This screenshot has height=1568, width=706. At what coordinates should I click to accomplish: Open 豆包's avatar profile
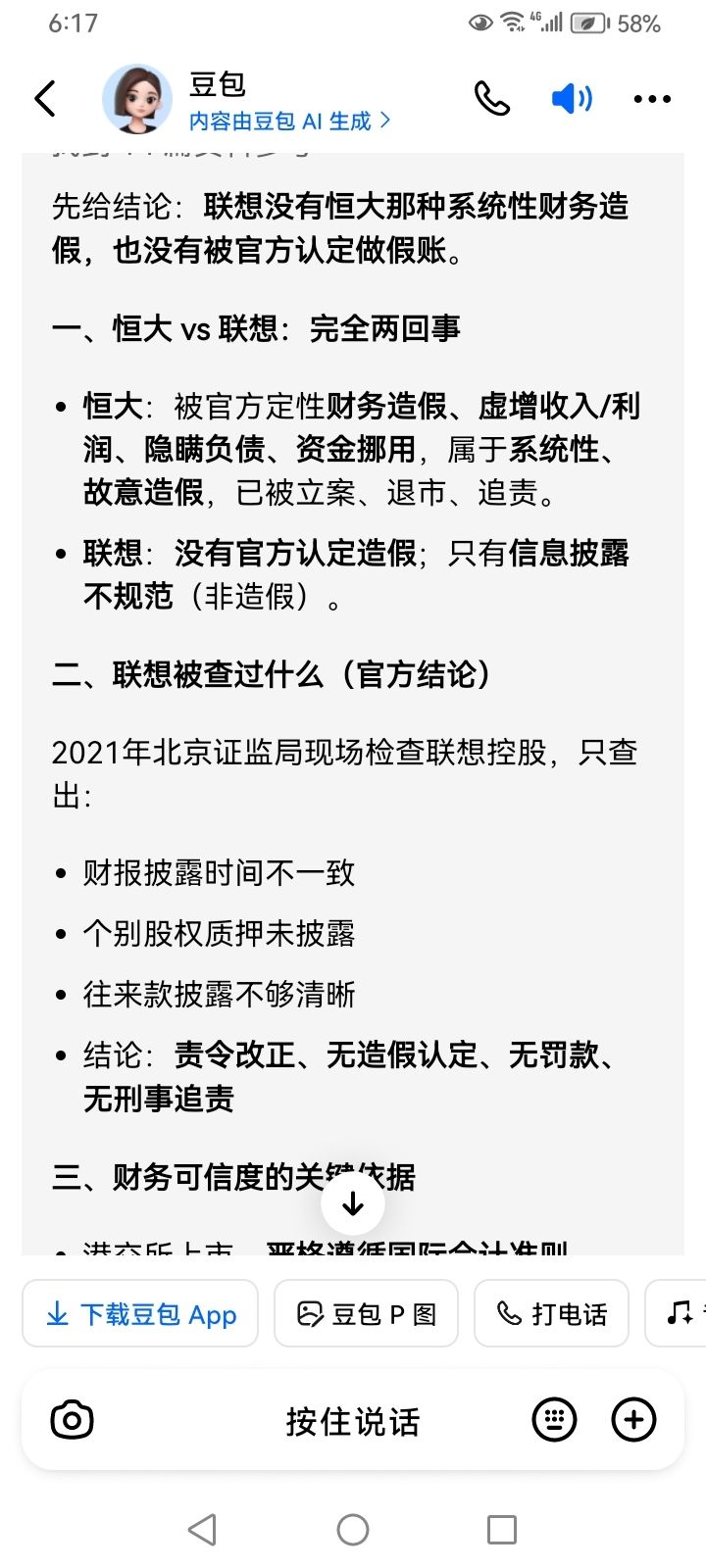(x=137, y=100)
